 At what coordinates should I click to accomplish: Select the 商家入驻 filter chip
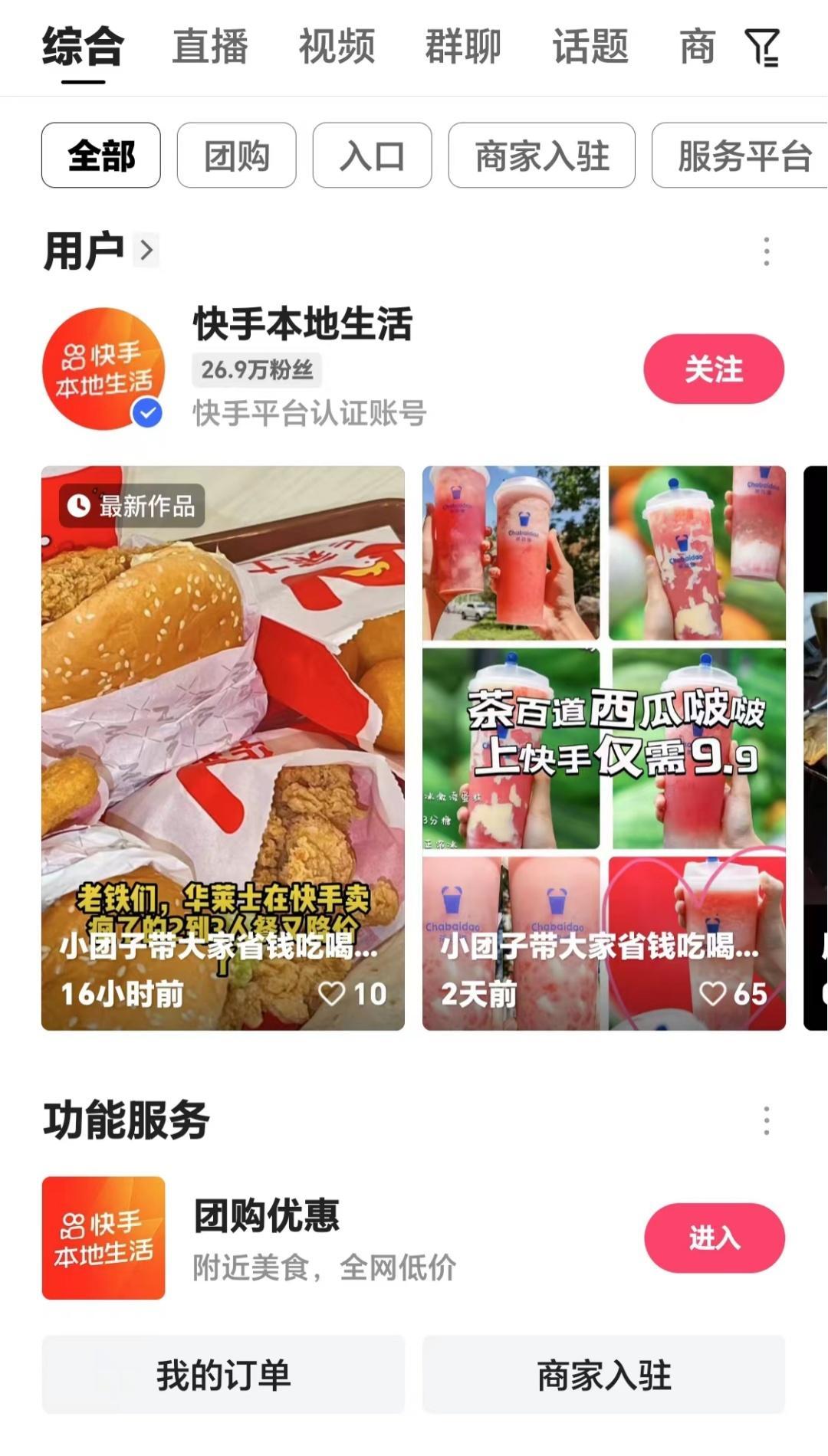point(541,156)
